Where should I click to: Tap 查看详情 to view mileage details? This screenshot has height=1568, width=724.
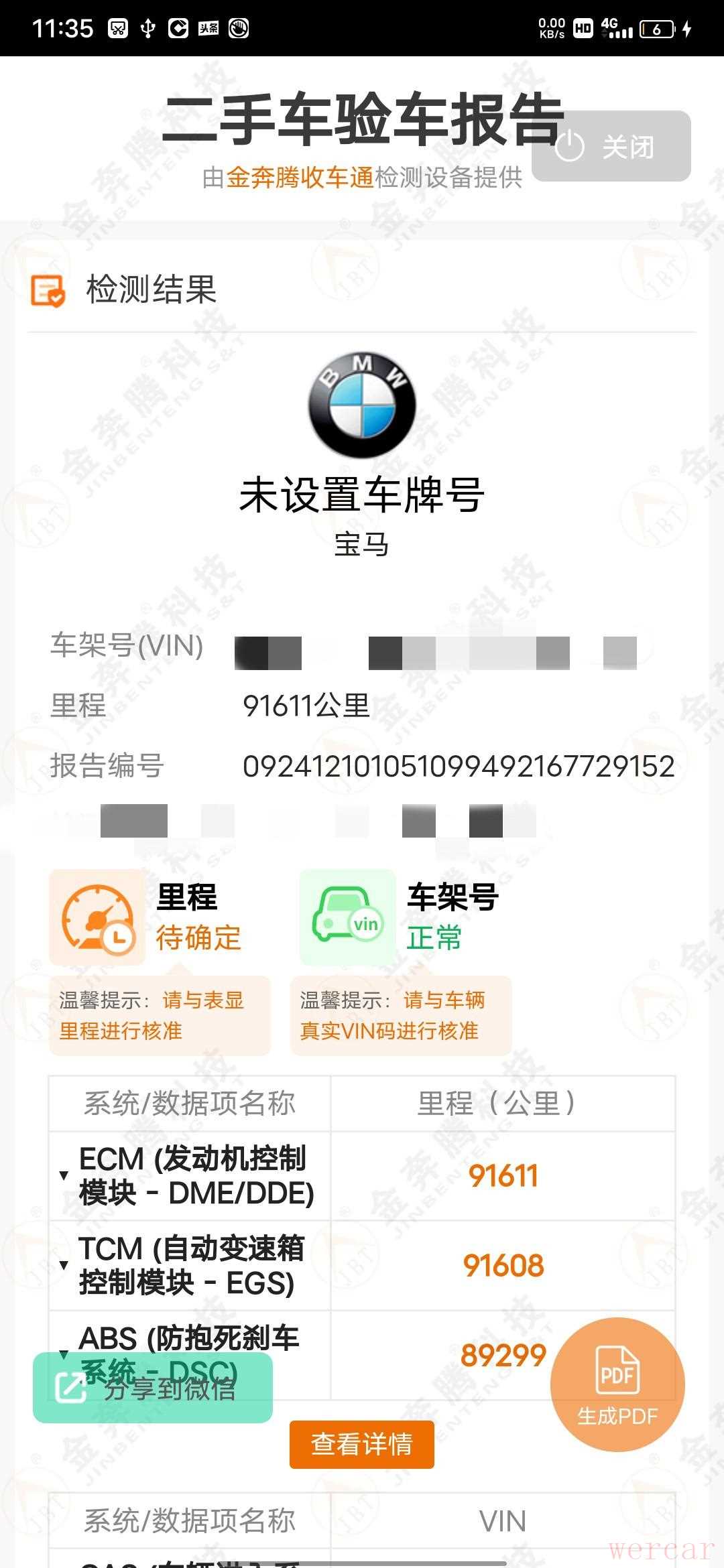point(361,1444)
